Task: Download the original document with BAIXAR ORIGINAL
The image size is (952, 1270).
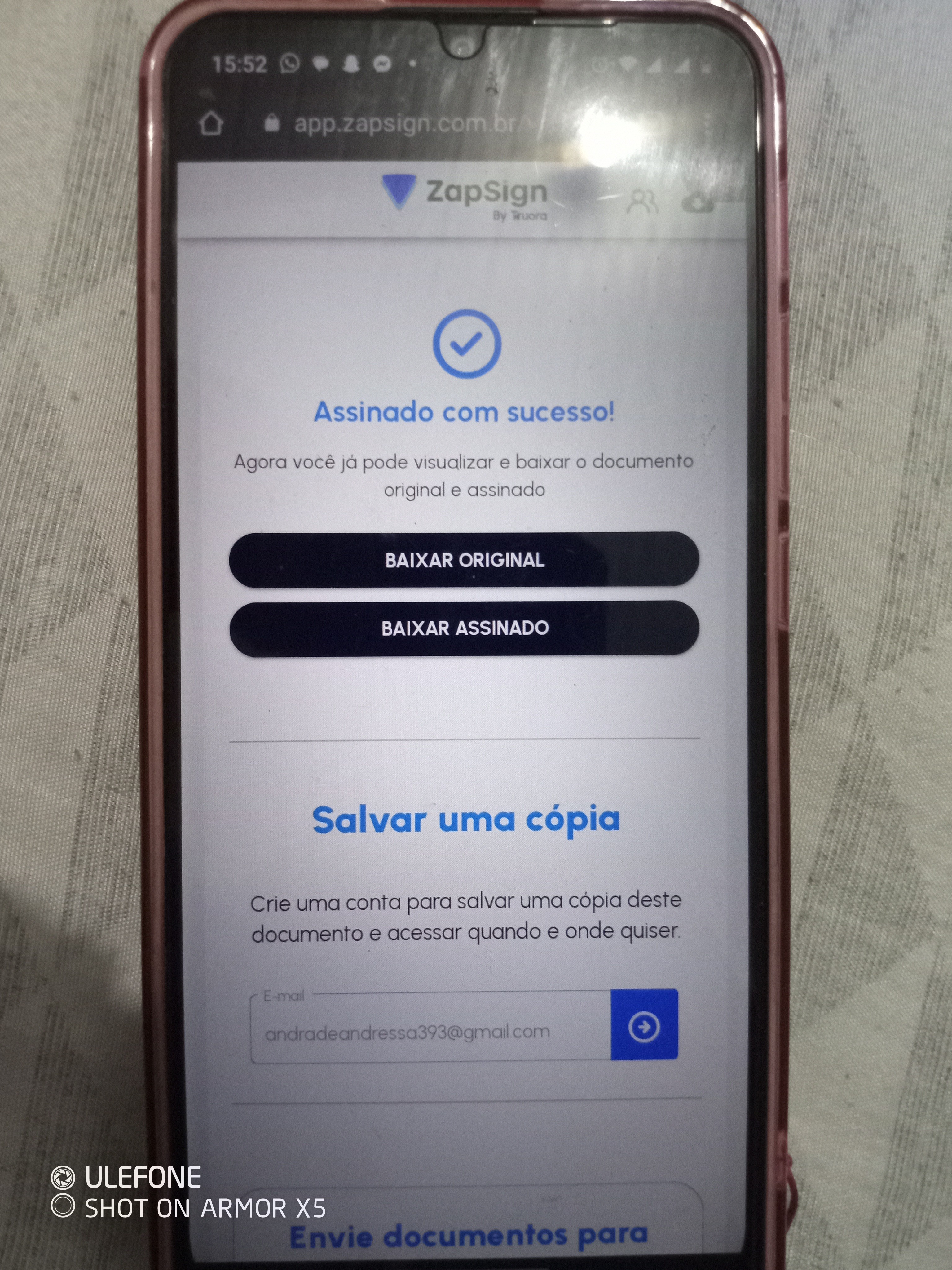Action: (464, 560)
